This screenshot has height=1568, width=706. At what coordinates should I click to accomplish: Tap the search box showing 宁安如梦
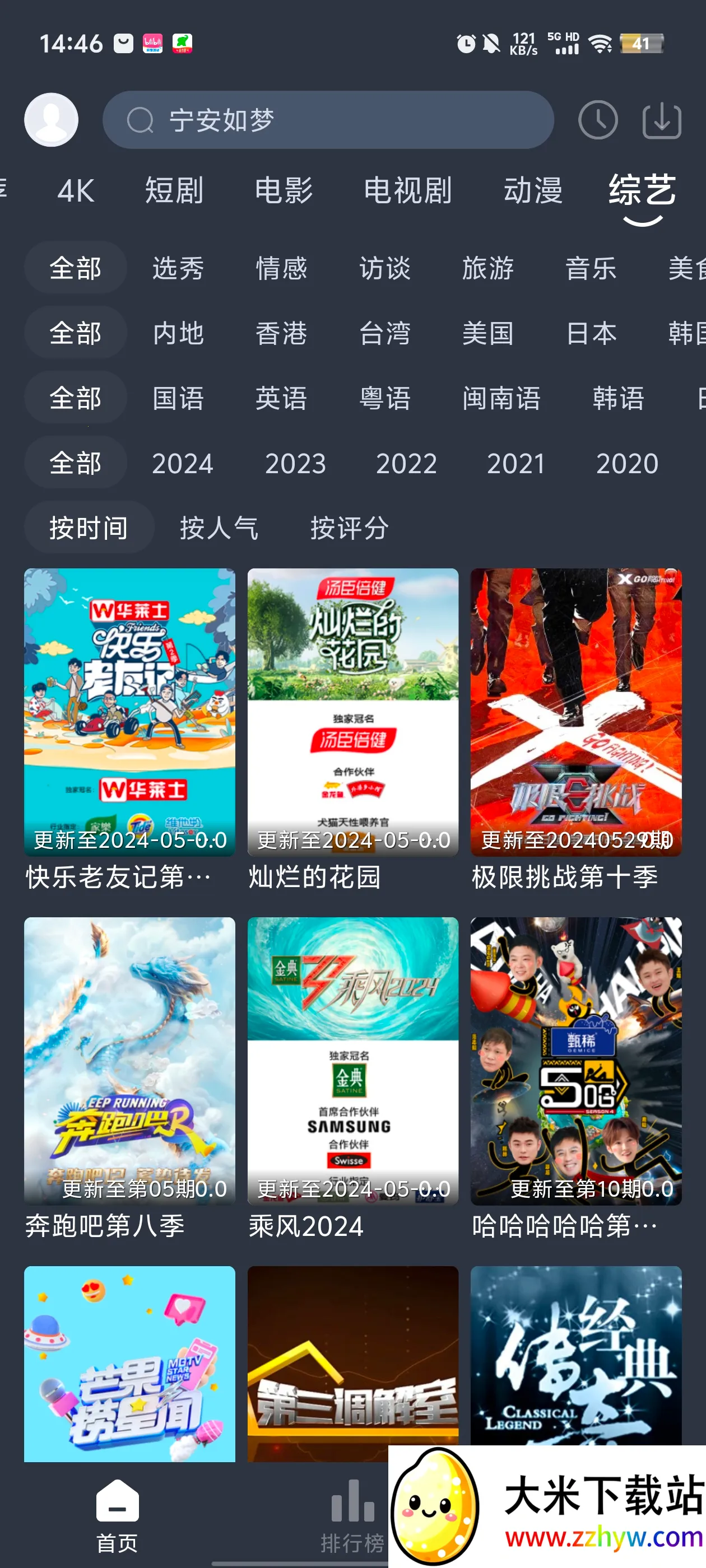tap(328, 120)
